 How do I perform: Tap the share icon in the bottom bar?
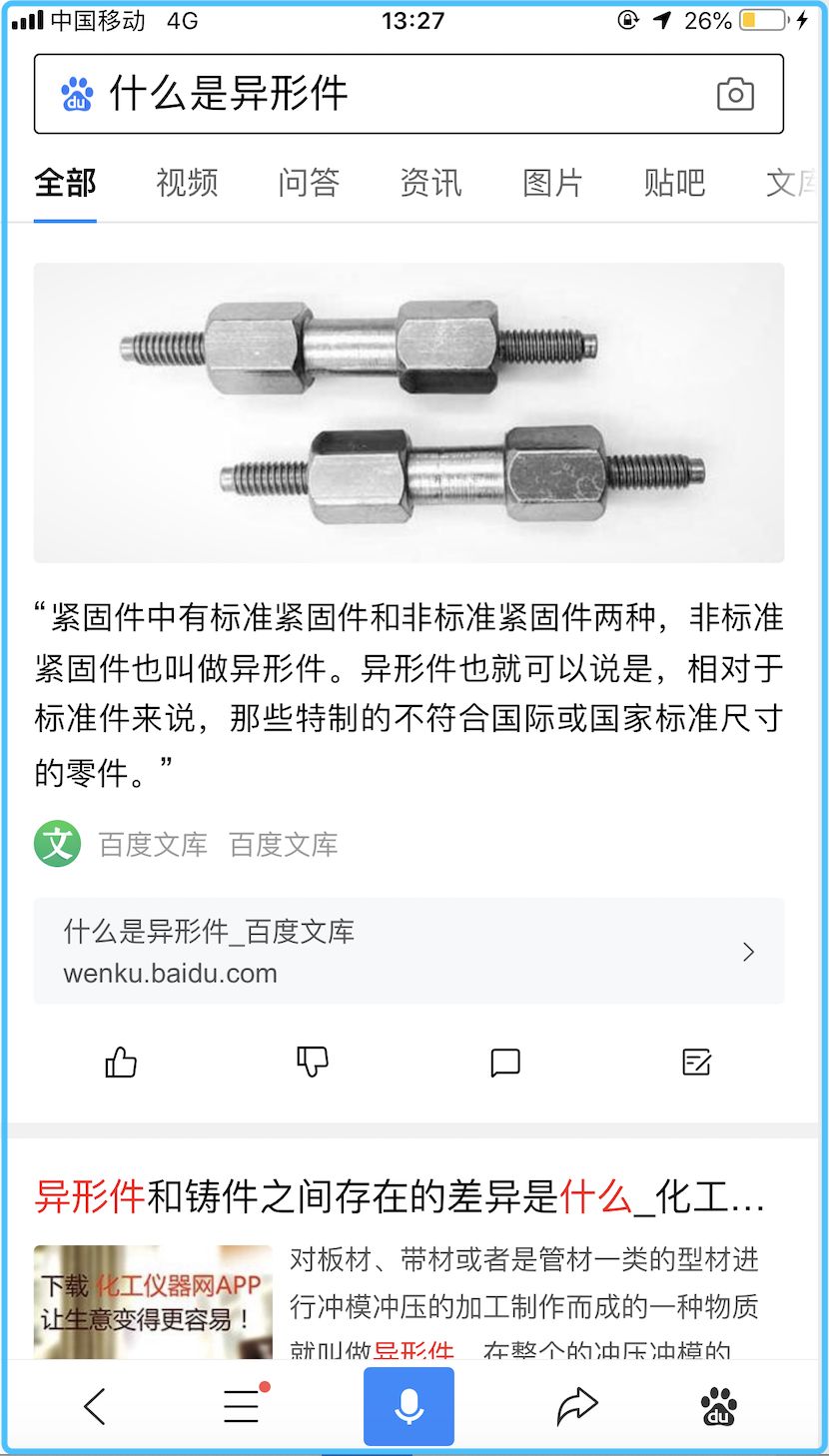[x=577, y=1405]
